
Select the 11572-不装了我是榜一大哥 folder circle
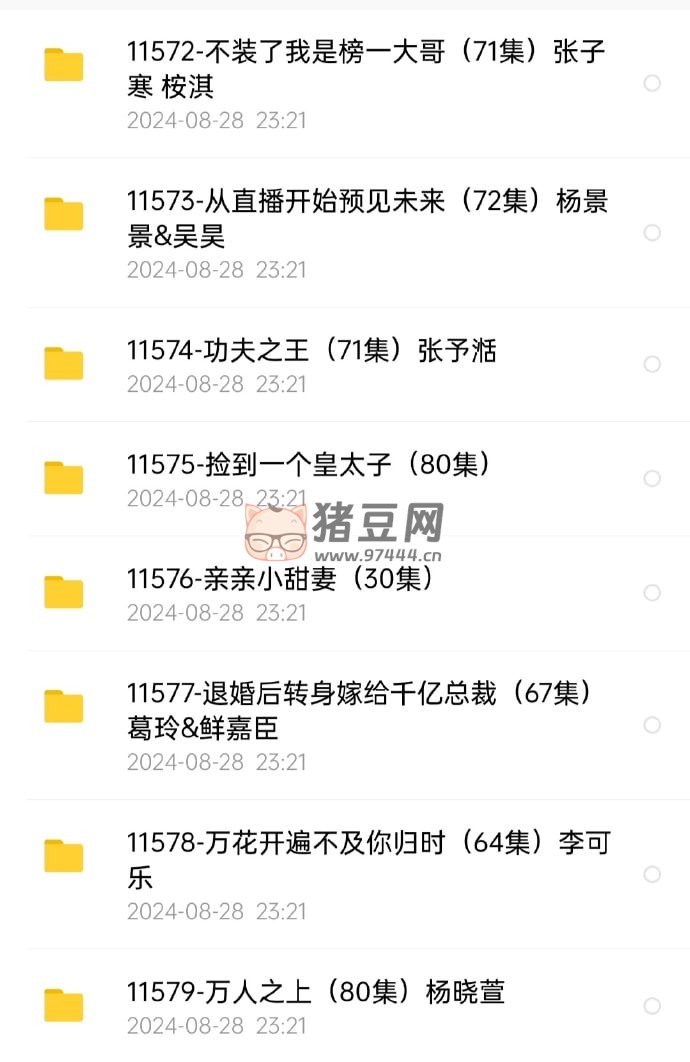tap(652, 83)
